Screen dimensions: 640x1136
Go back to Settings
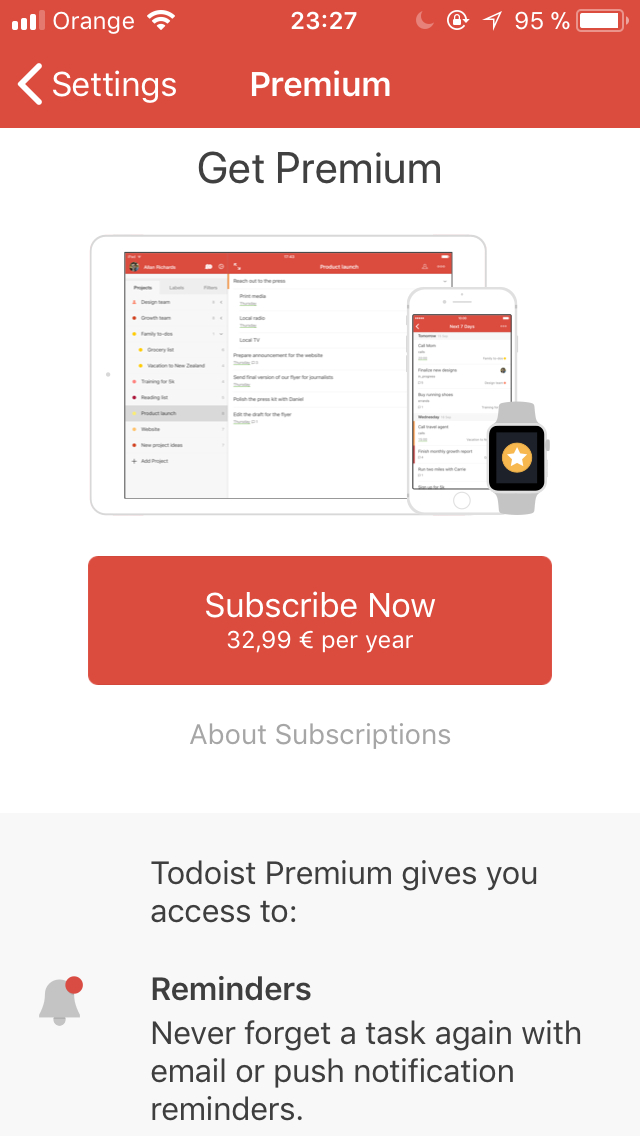97,85
